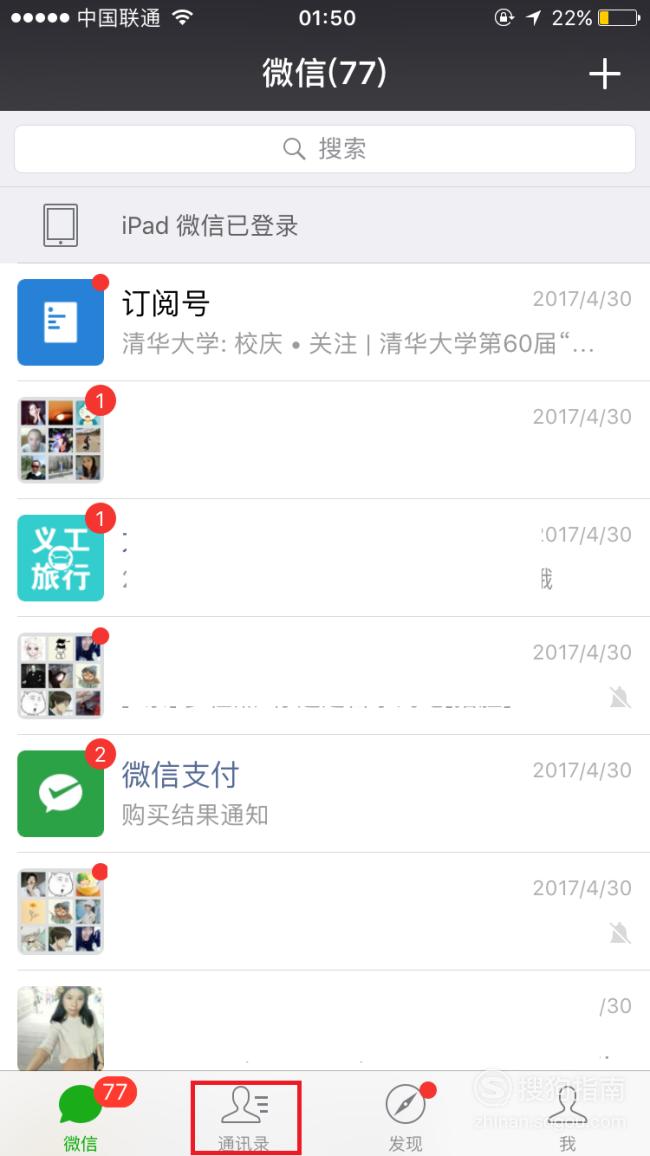Image resolution: width=650 pixels, height=1156 pixels.
Task: Open the 义工旅行 conversation
Action: coord(325,558)
